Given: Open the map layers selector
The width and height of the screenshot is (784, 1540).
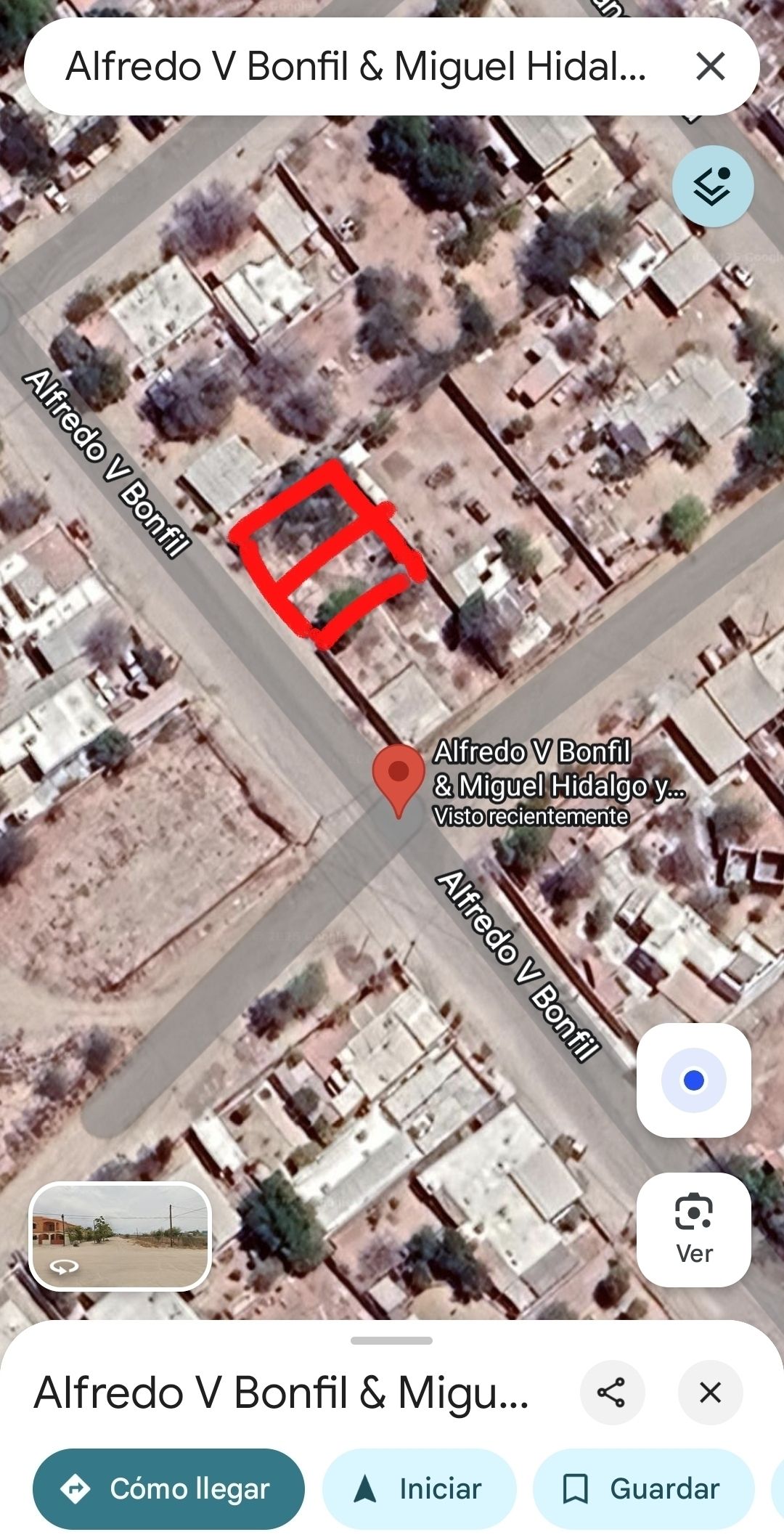Looking at the screenshot, I should click(712, 187).
